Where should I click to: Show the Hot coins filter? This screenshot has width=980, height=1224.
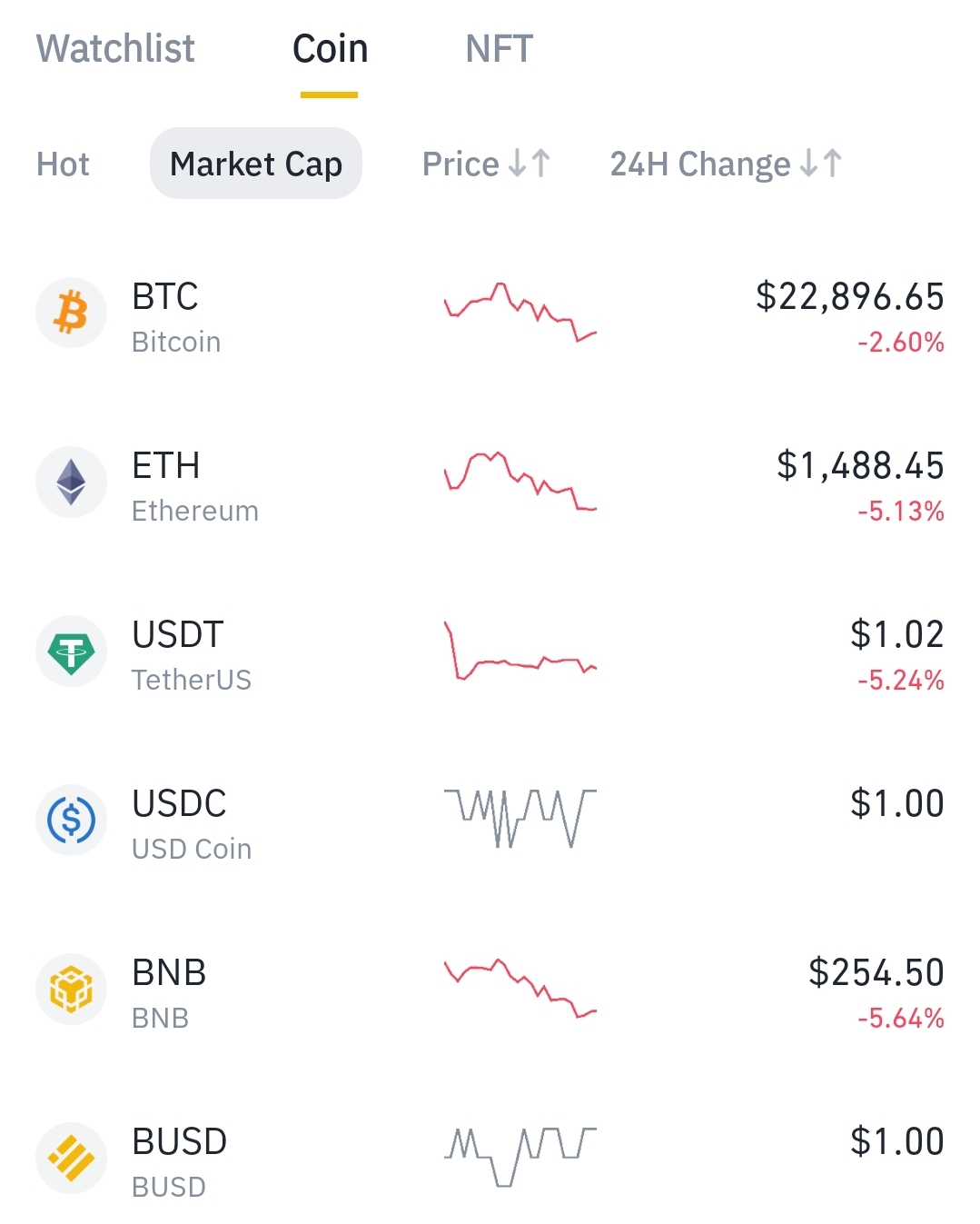pyautogui.click(x=63, y=164)
